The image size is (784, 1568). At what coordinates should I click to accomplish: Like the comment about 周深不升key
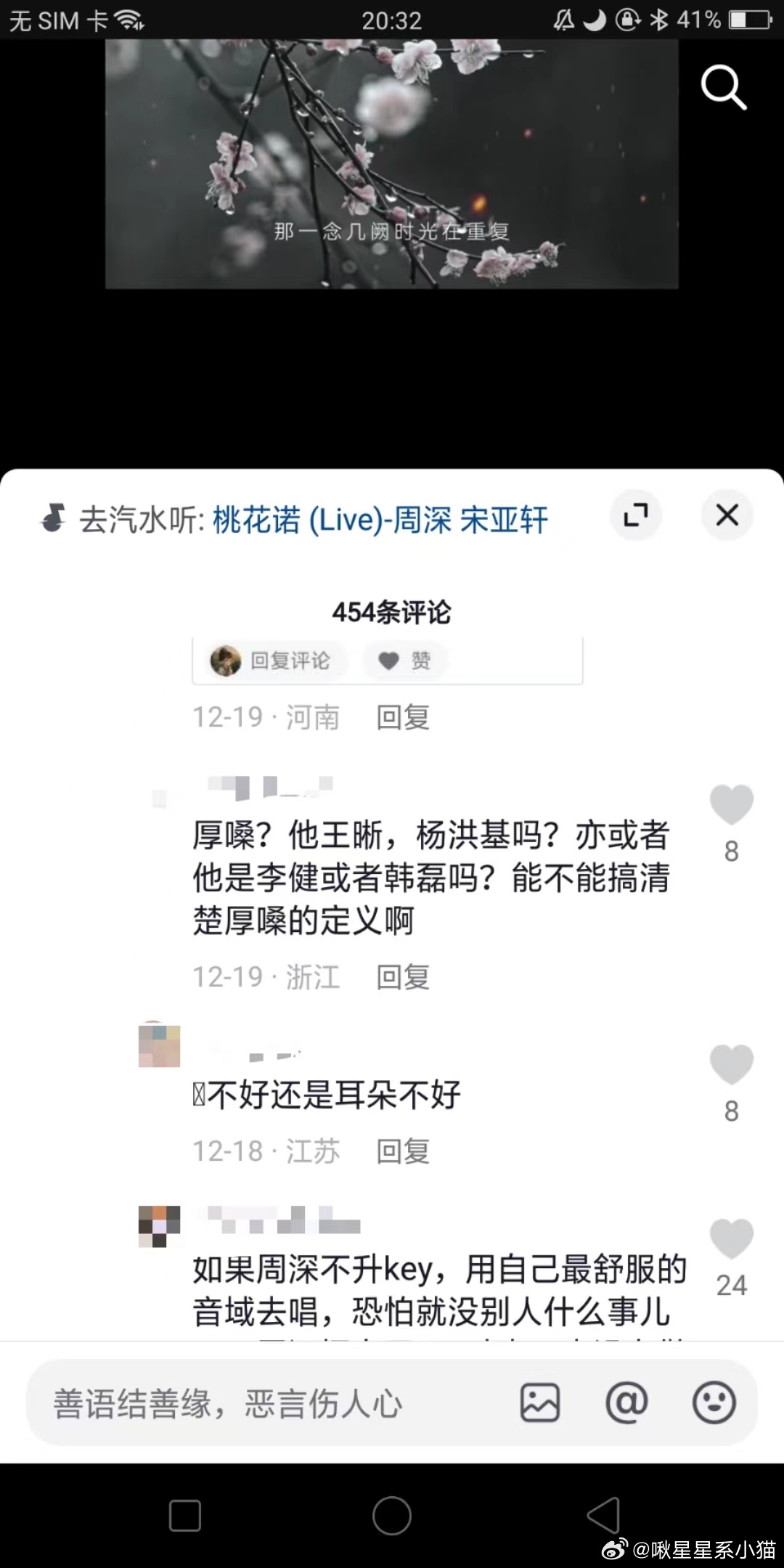pos(731,1239)
